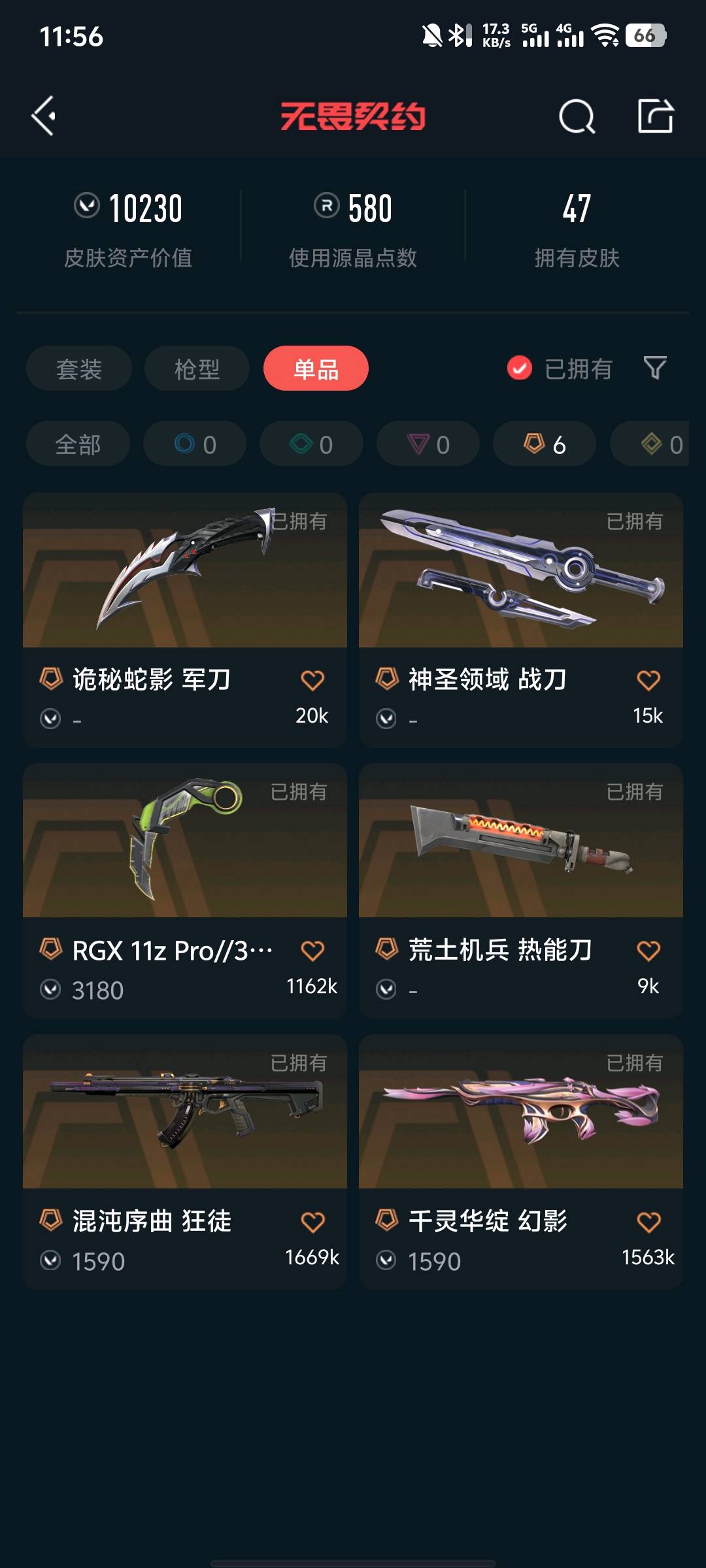Open the search icon in the header
The width and height of the screenshot is (706, 1568).
tap(577, 117)
